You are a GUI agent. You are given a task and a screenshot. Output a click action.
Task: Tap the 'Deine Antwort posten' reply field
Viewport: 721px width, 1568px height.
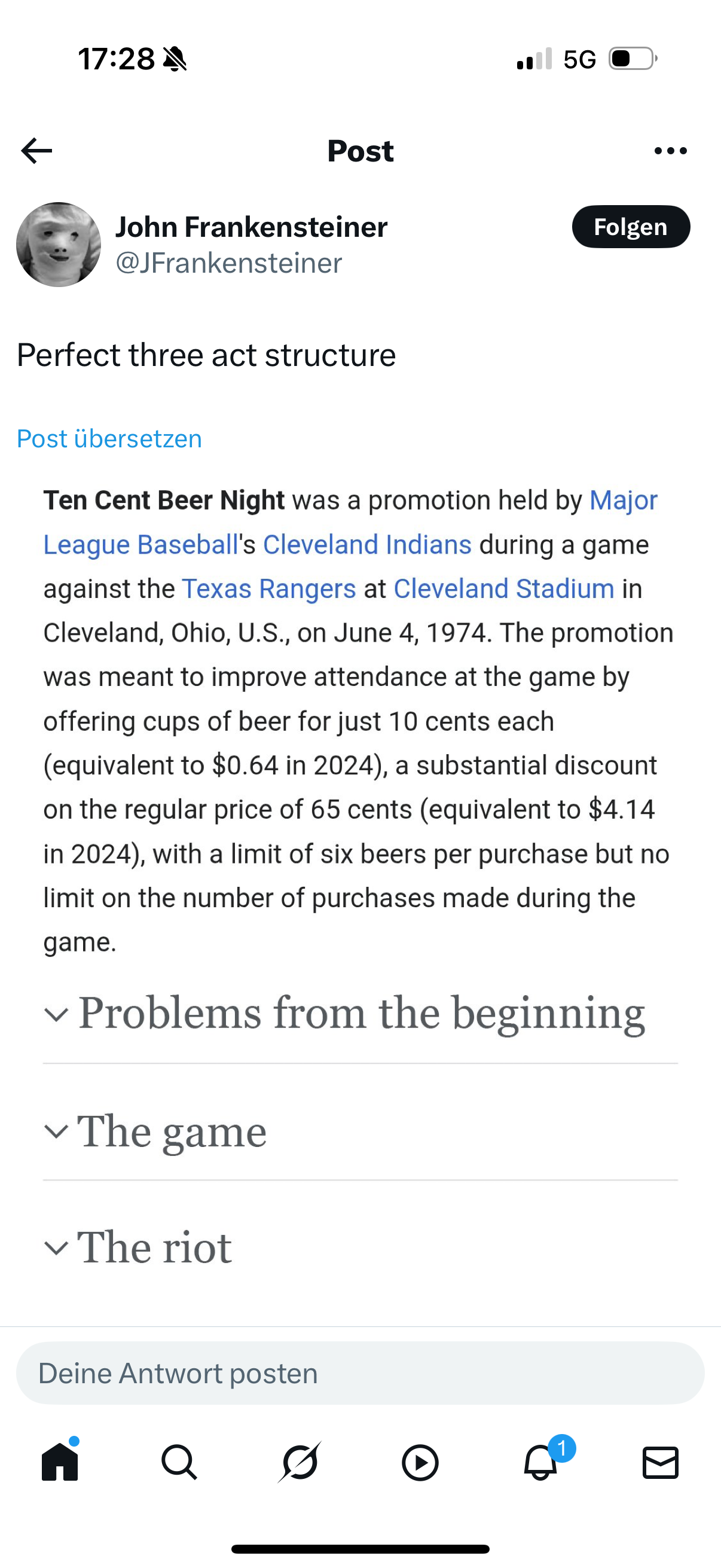(360, 1373)
